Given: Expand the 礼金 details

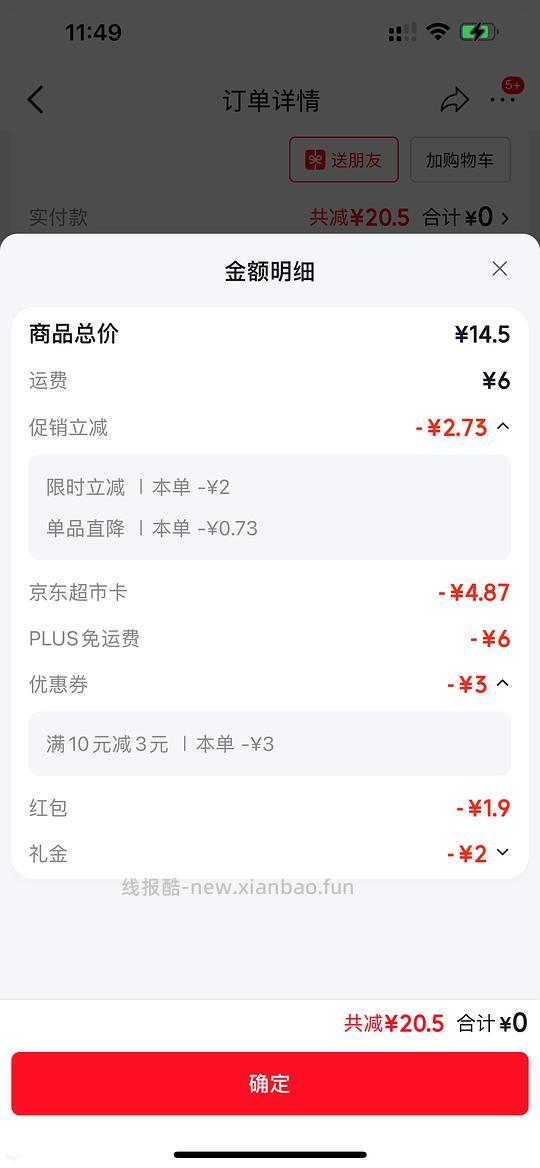Looking at the screenshot, I should pyautogui.click(x=503, y=852).
